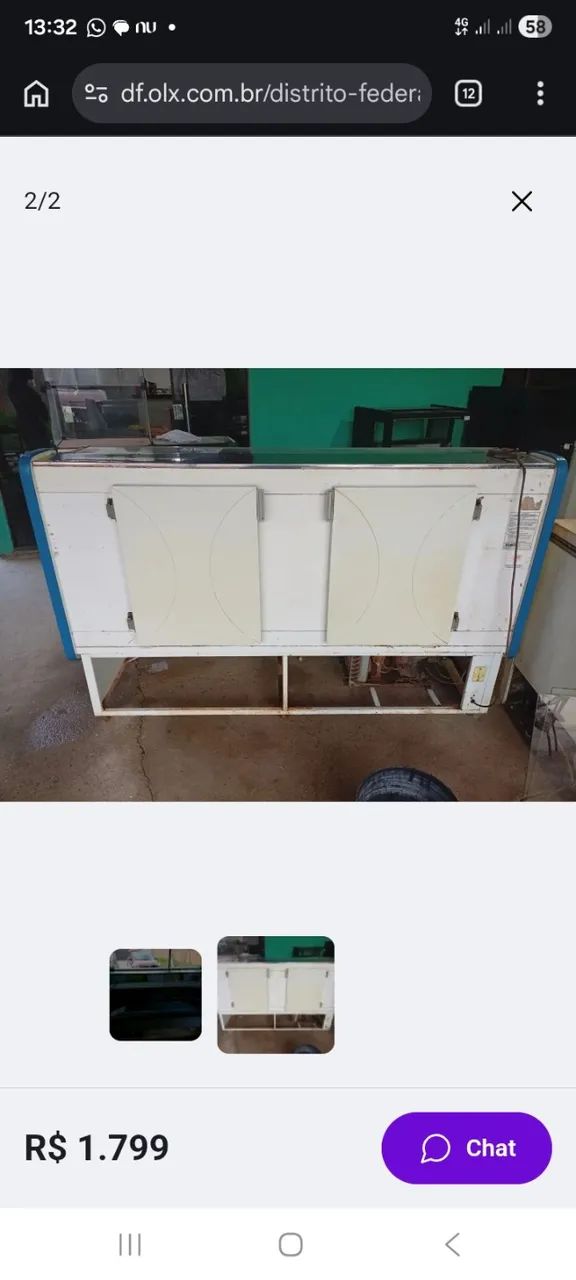
Task: Select the second thumbnail of white counter
Action: coord(276,995)
